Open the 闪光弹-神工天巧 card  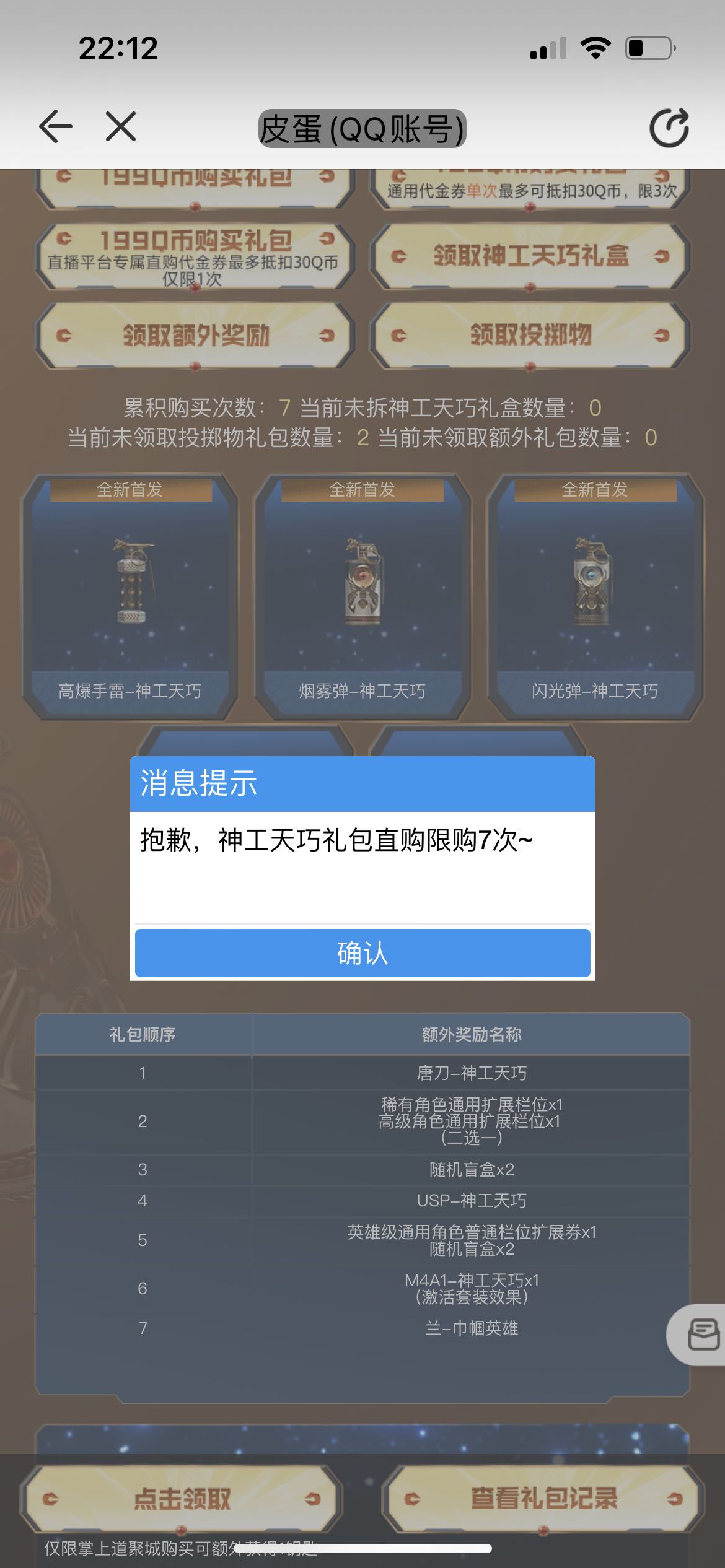(x=595, y=597)
